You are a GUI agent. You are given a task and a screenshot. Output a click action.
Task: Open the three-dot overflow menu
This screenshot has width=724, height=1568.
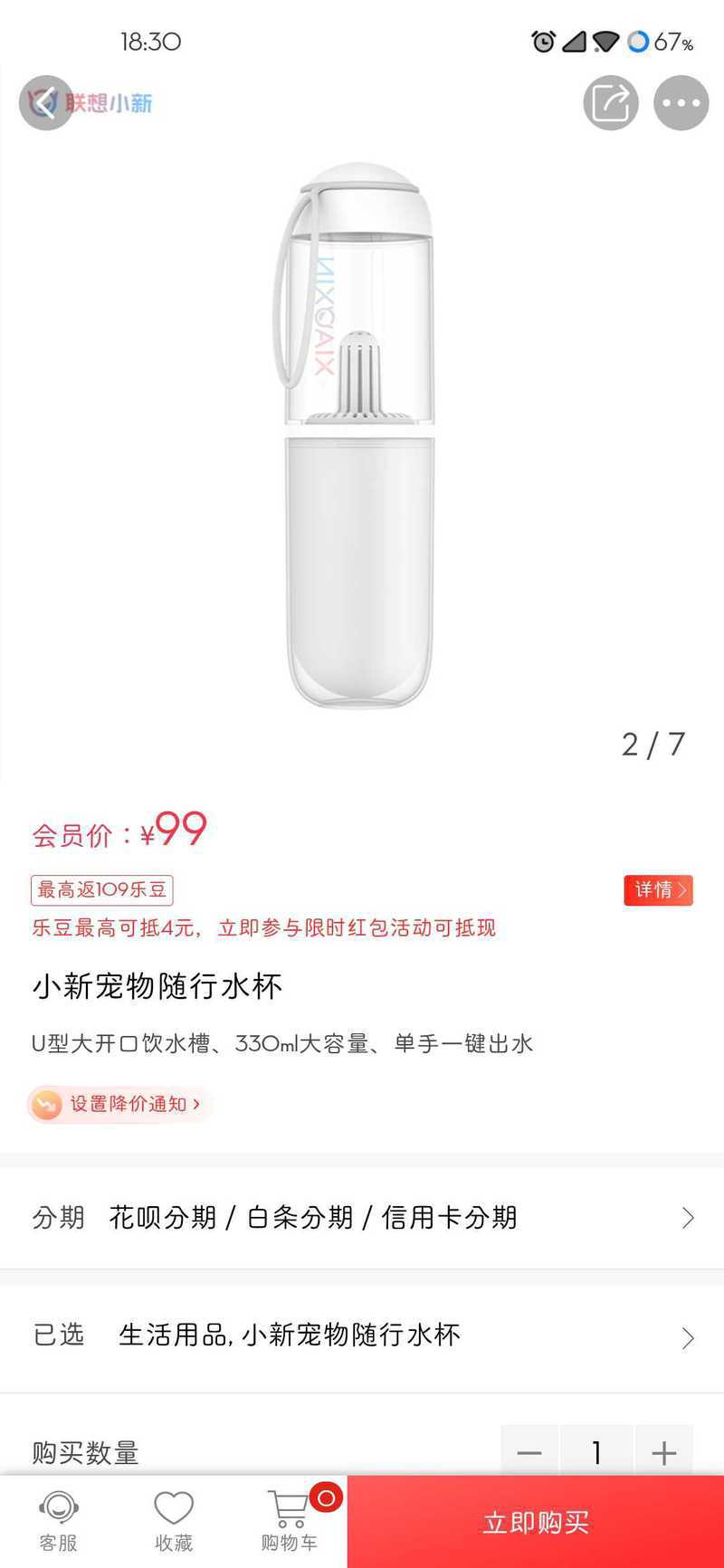point(681,102)
